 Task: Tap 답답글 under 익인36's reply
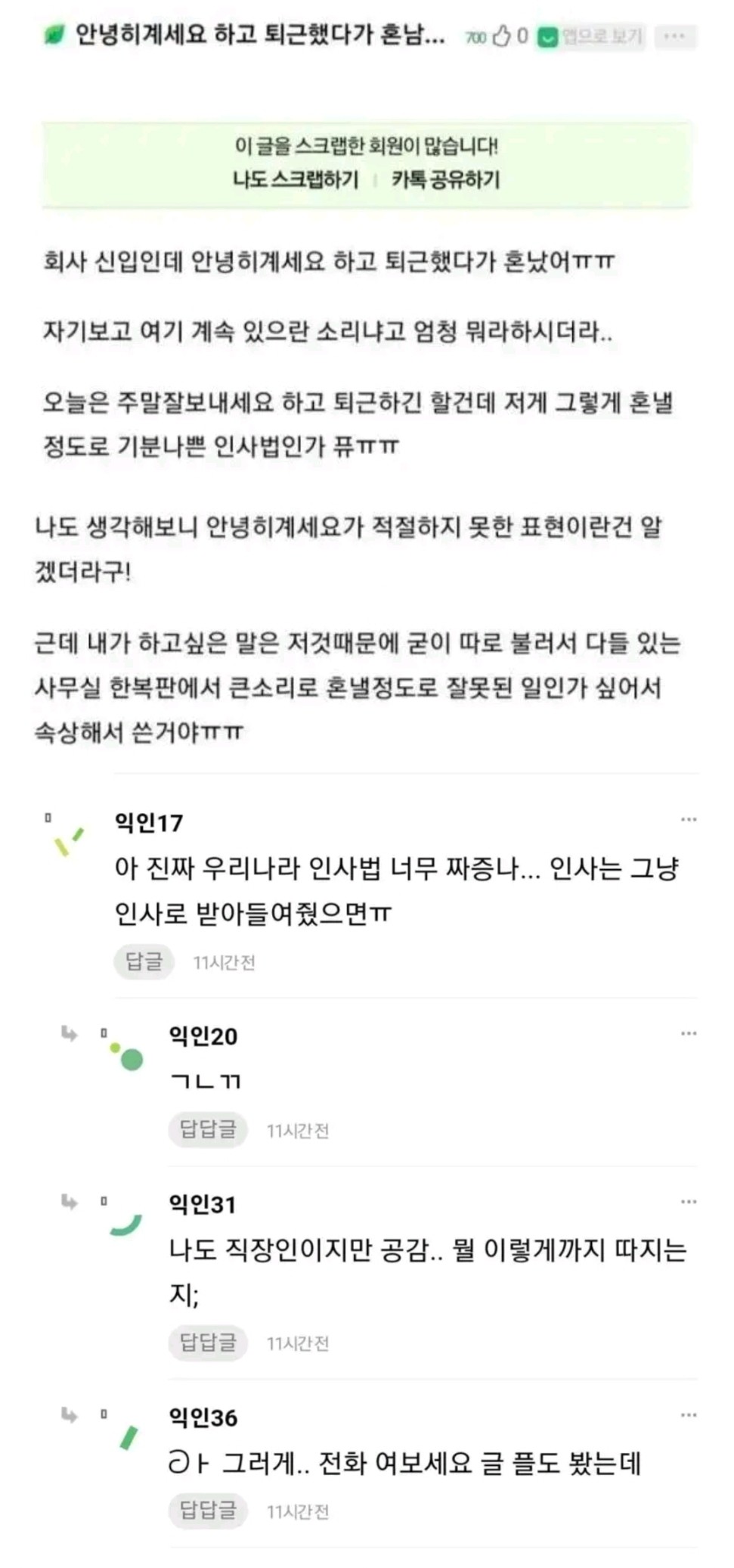(x=208, y=1511)
